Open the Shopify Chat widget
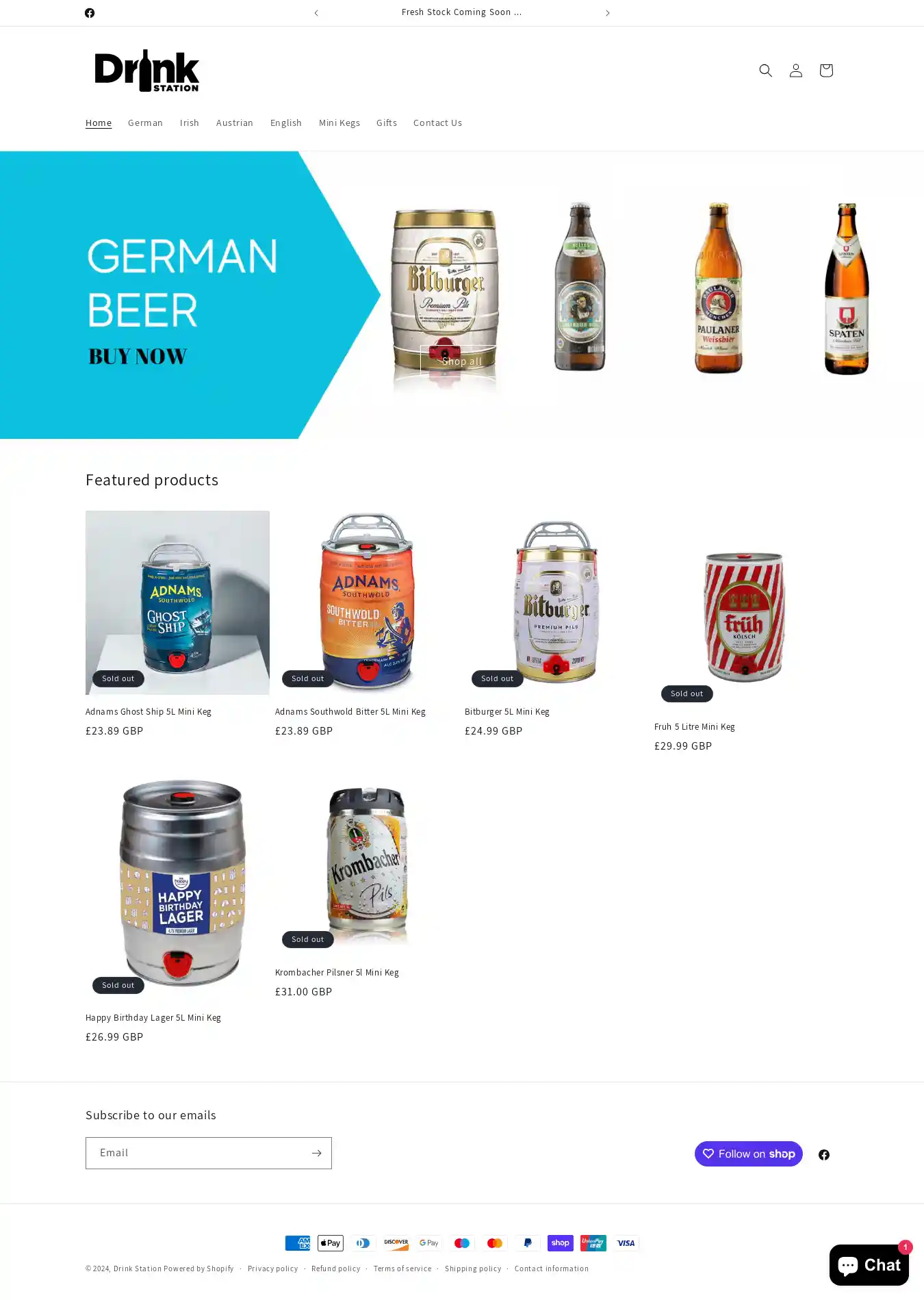924x1300 pixels. click(869, 1264)
